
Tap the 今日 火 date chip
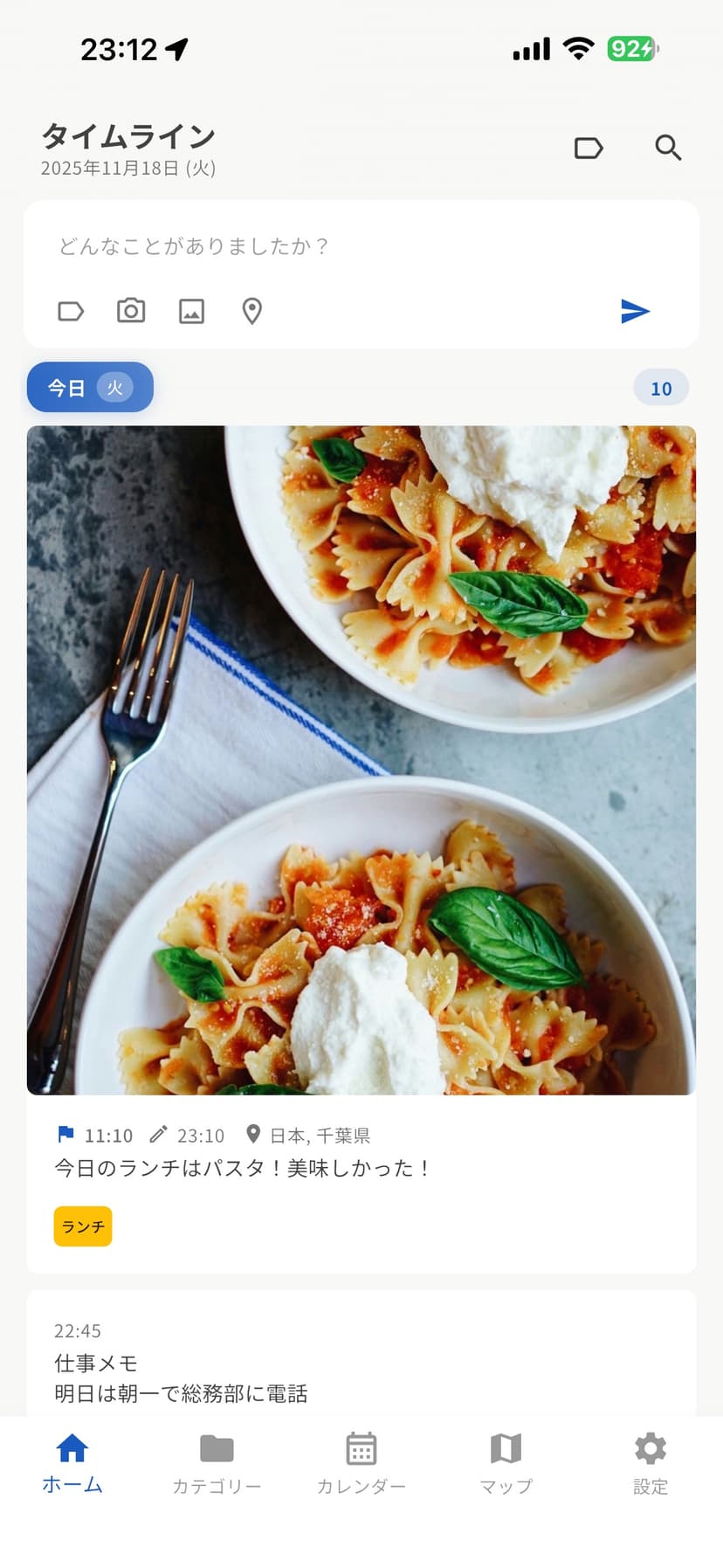[x=90, y=388]
